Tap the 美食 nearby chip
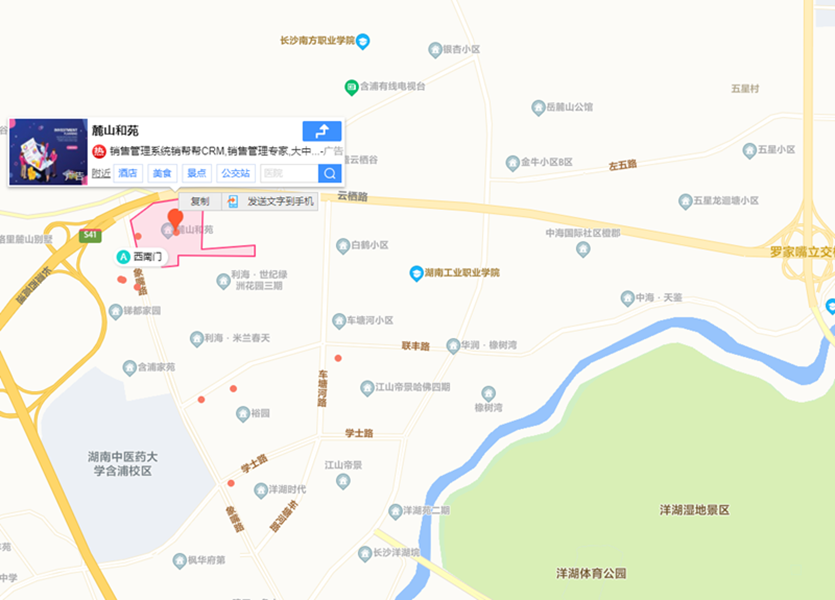Image resolution: width=835 pixels, height=600 pixels. tap(163, 173)
